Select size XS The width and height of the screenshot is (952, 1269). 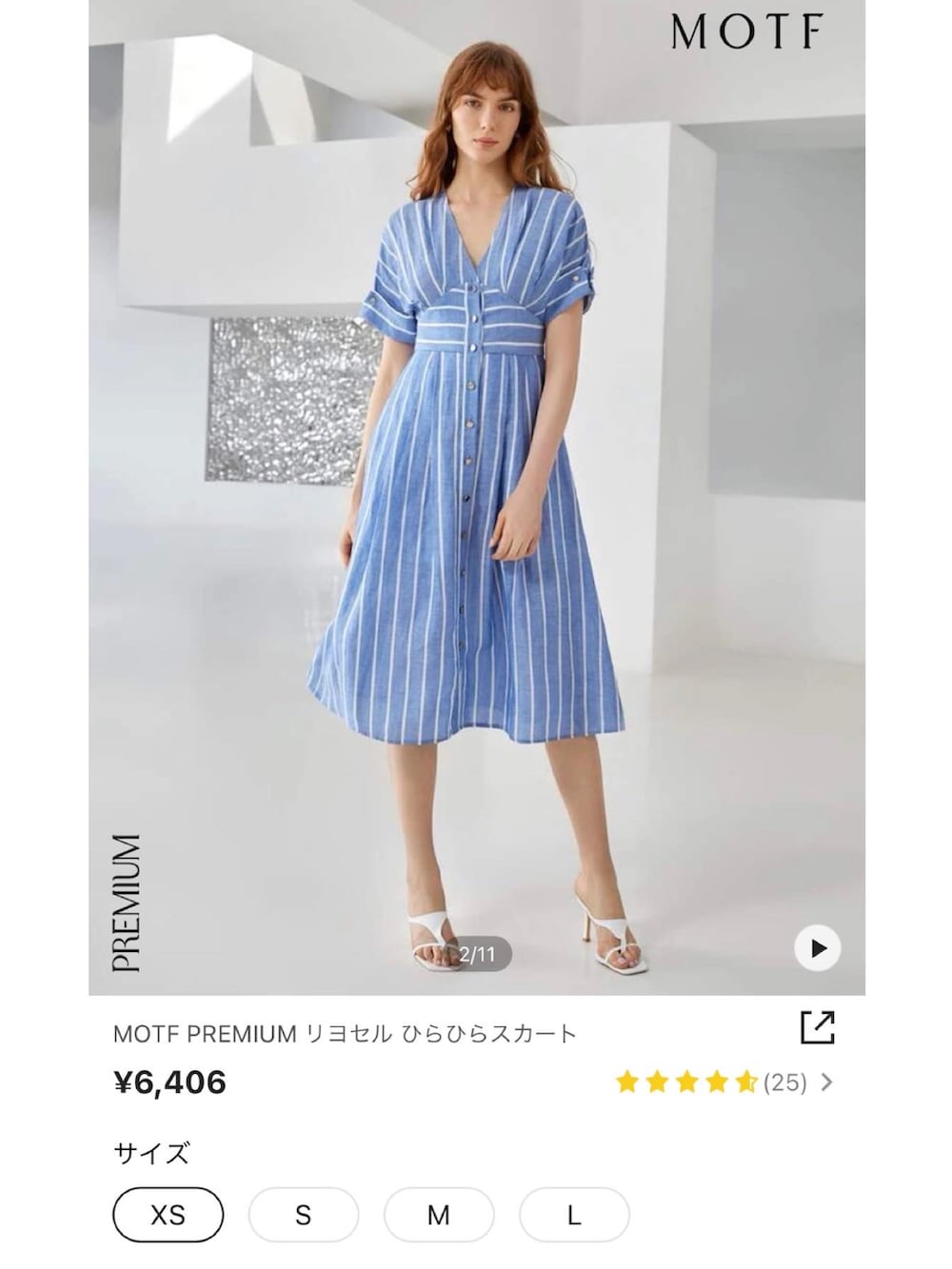pyautogui.click(x=169, y=1215)
